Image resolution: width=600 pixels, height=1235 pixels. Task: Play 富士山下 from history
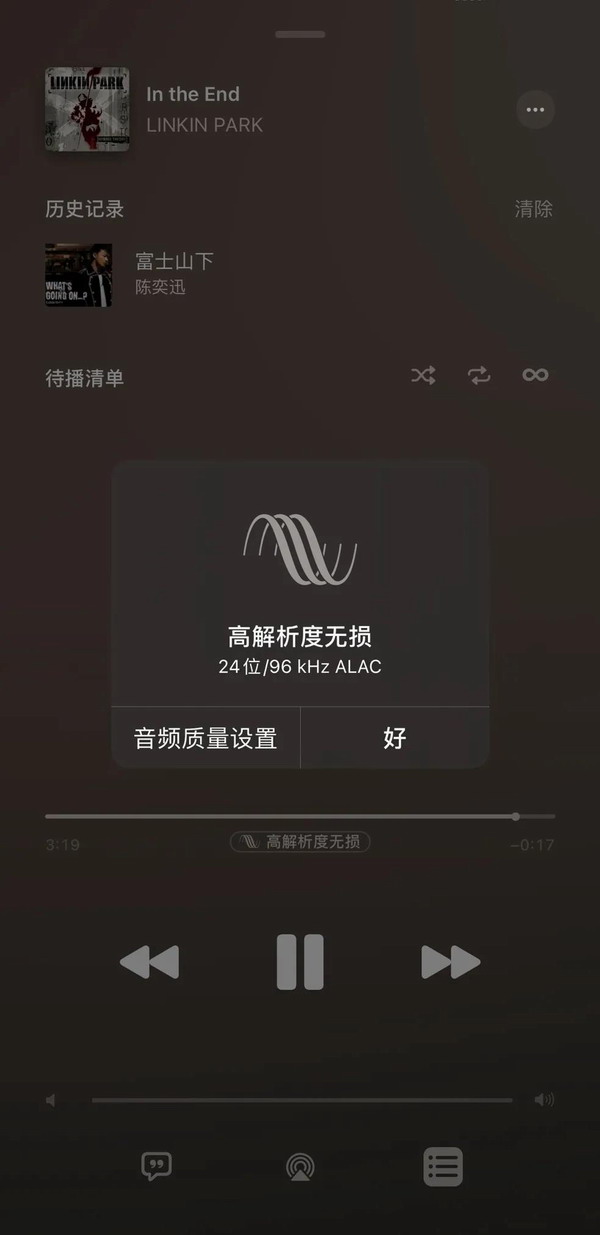175,274
